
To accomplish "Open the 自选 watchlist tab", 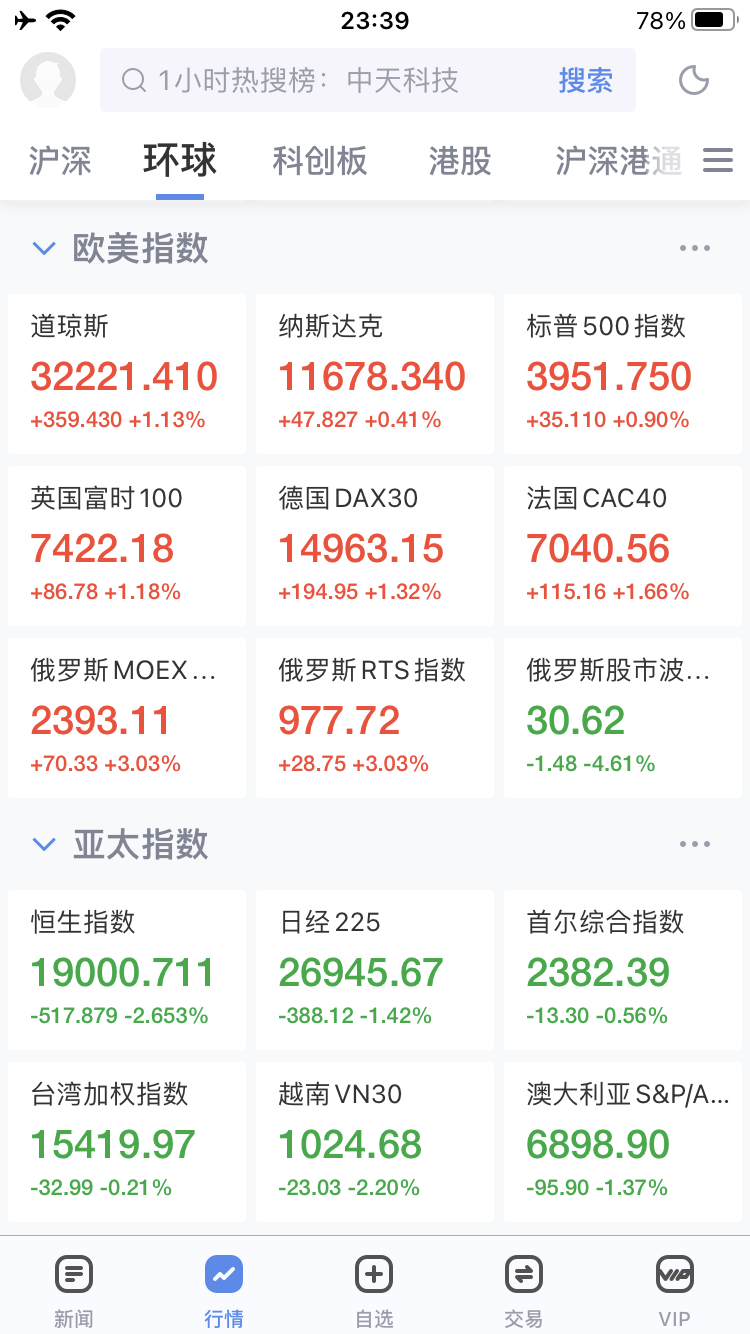I will click(374, 1290).
